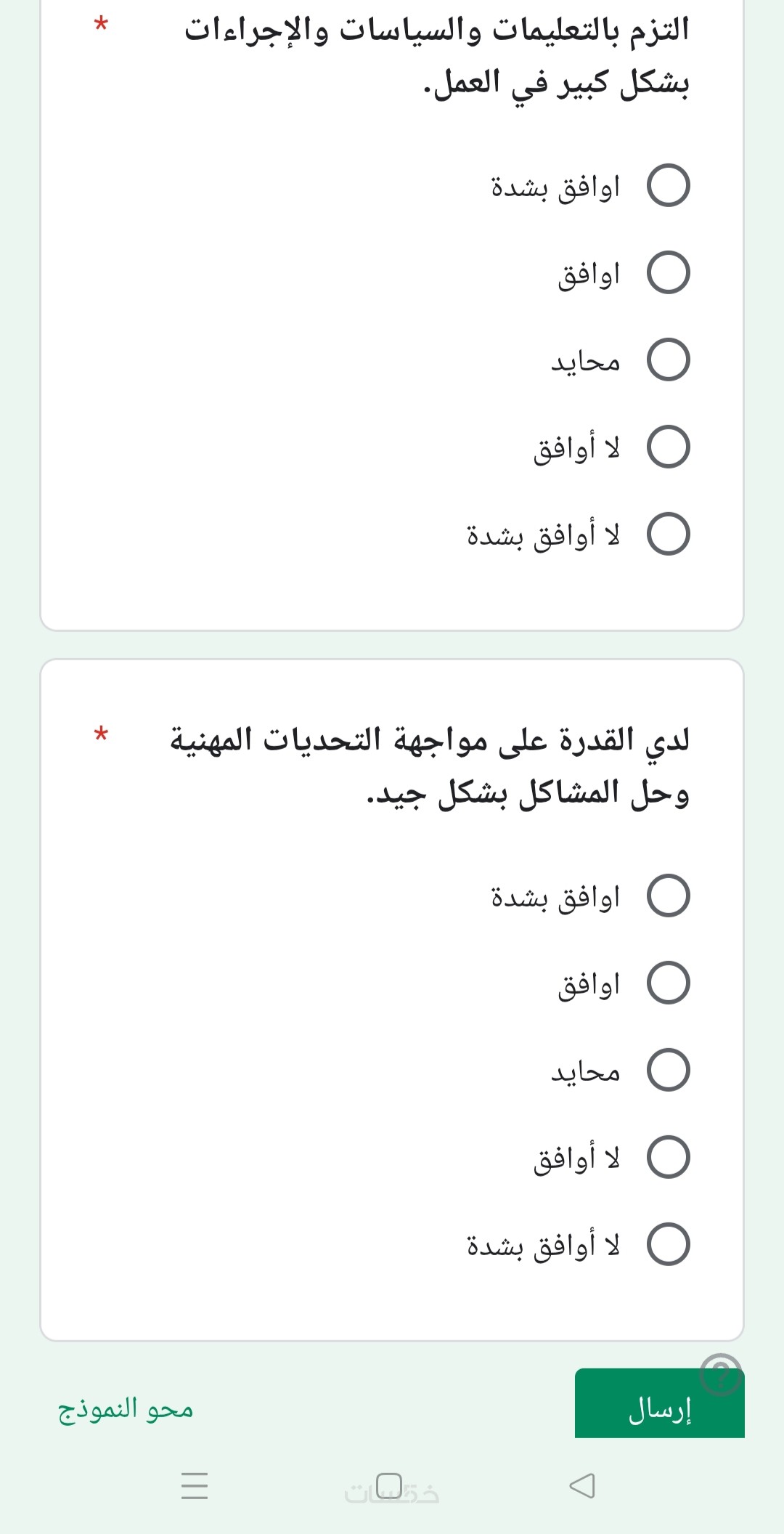
Task: Clear the form via محو النموذج
Action: [x=126, y=1409]
